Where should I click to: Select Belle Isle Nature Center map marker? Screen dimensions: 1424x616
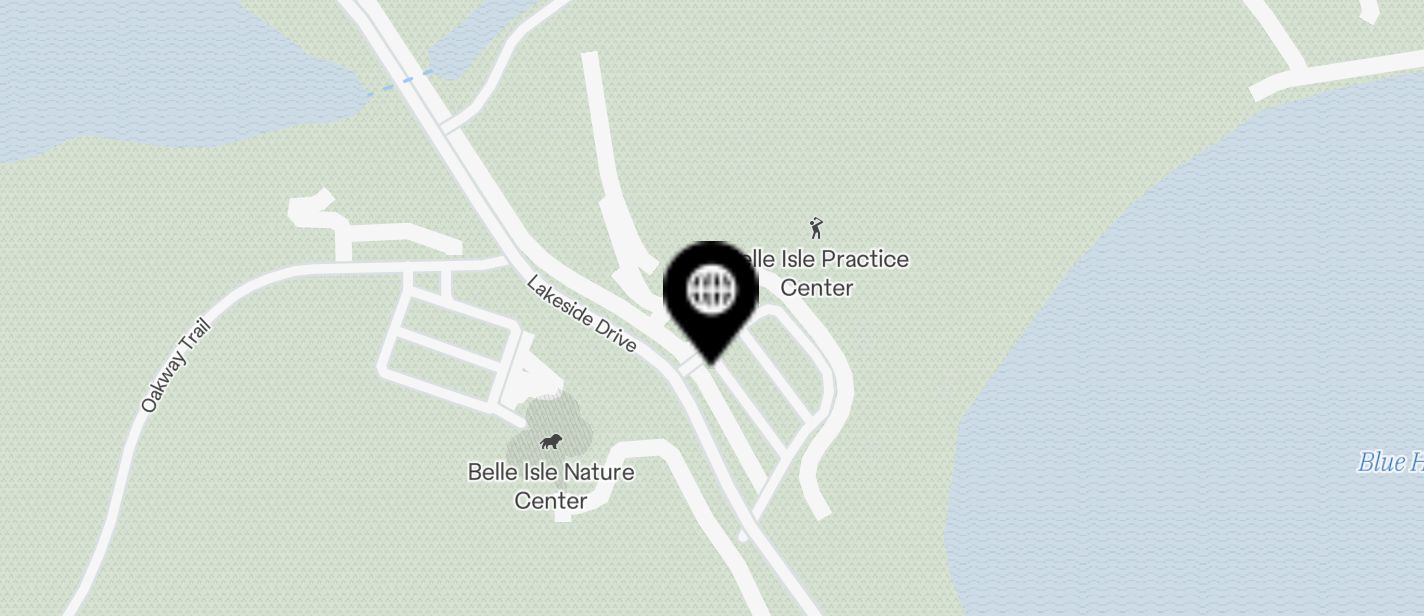coord(549,442)
